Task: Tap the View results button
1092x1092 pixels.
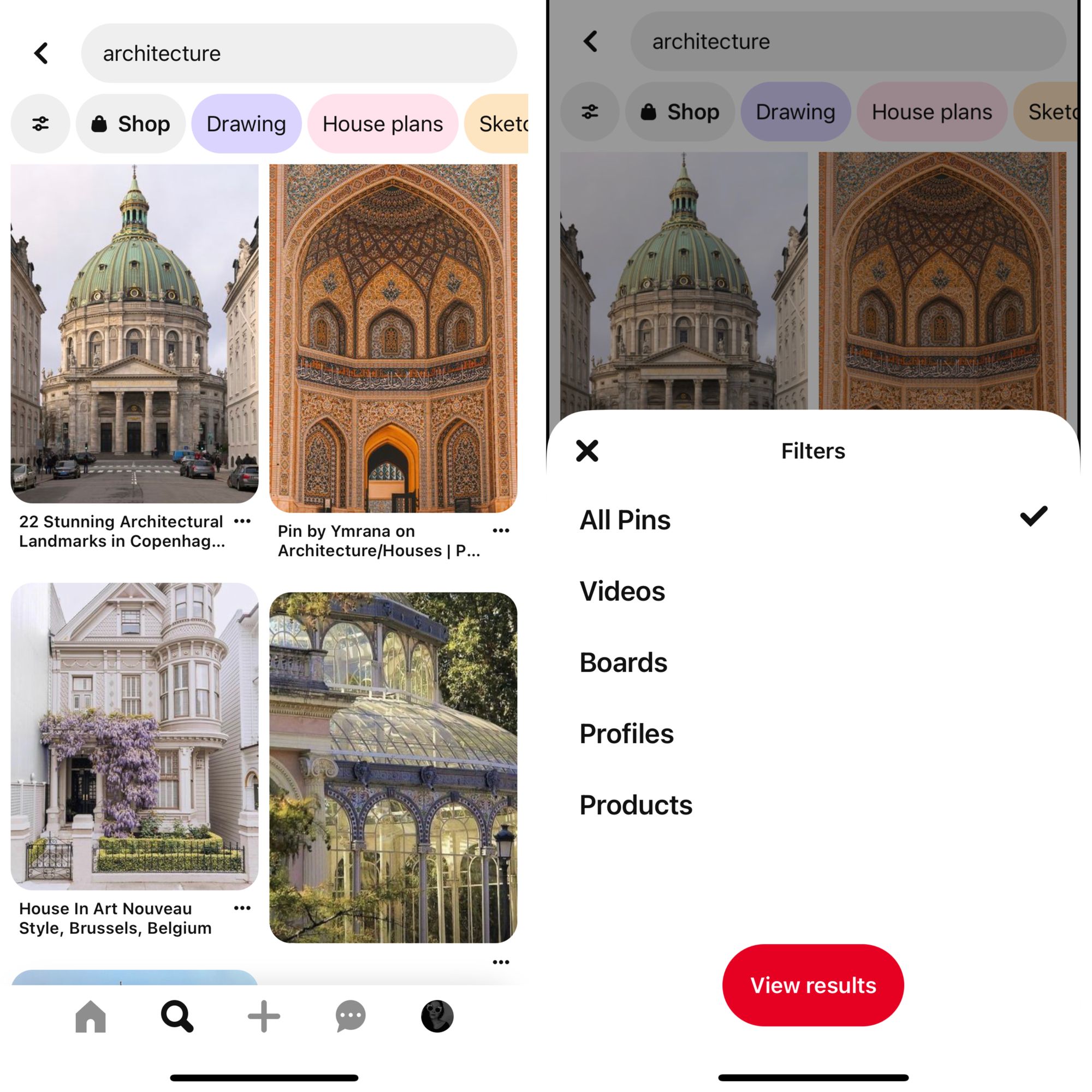Action: coord(812,985)
